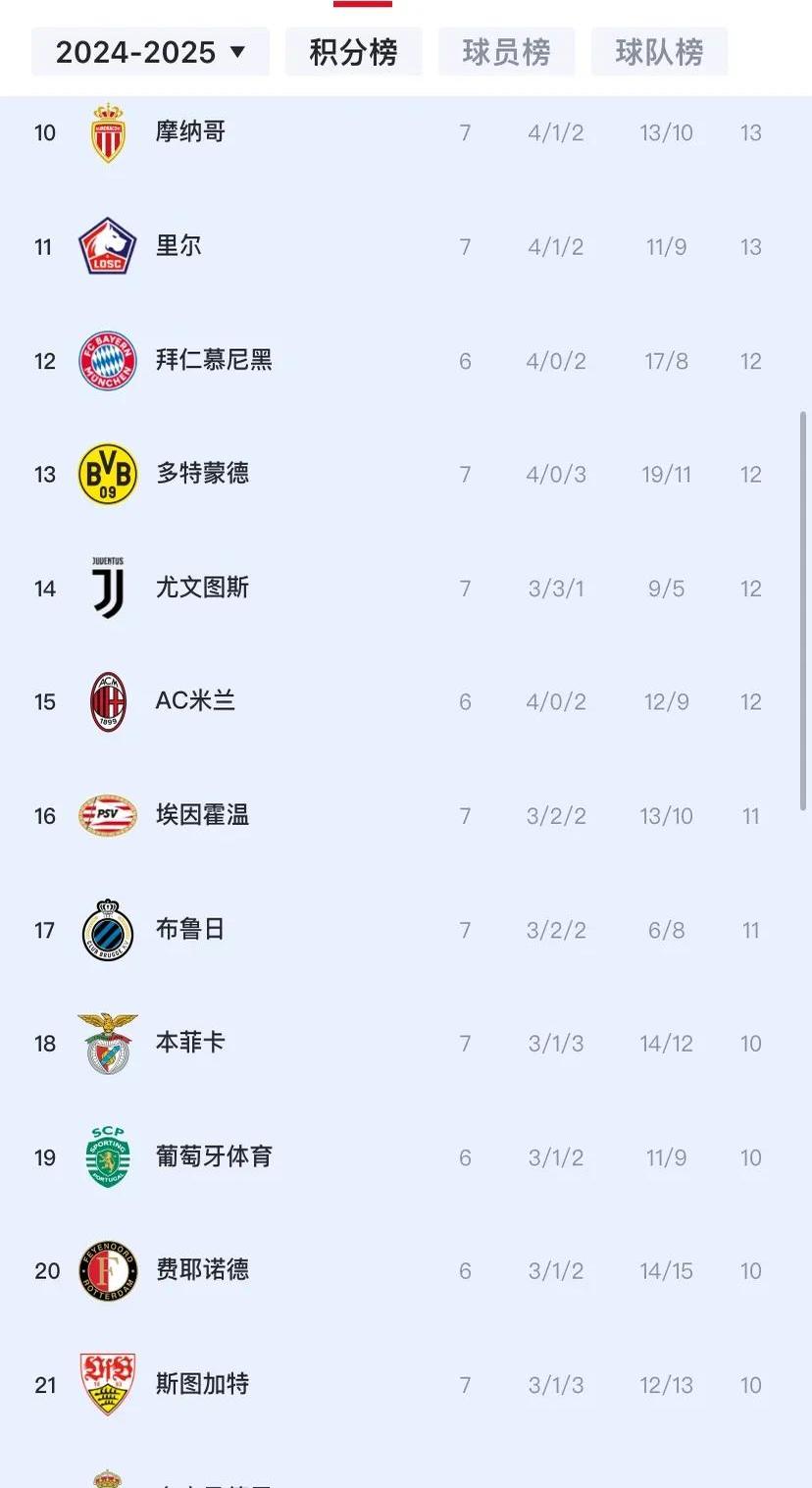Screen dimensions: 812x1488
Task: Open the 2024-2025 season dropdown
Action: click(148, 51)
